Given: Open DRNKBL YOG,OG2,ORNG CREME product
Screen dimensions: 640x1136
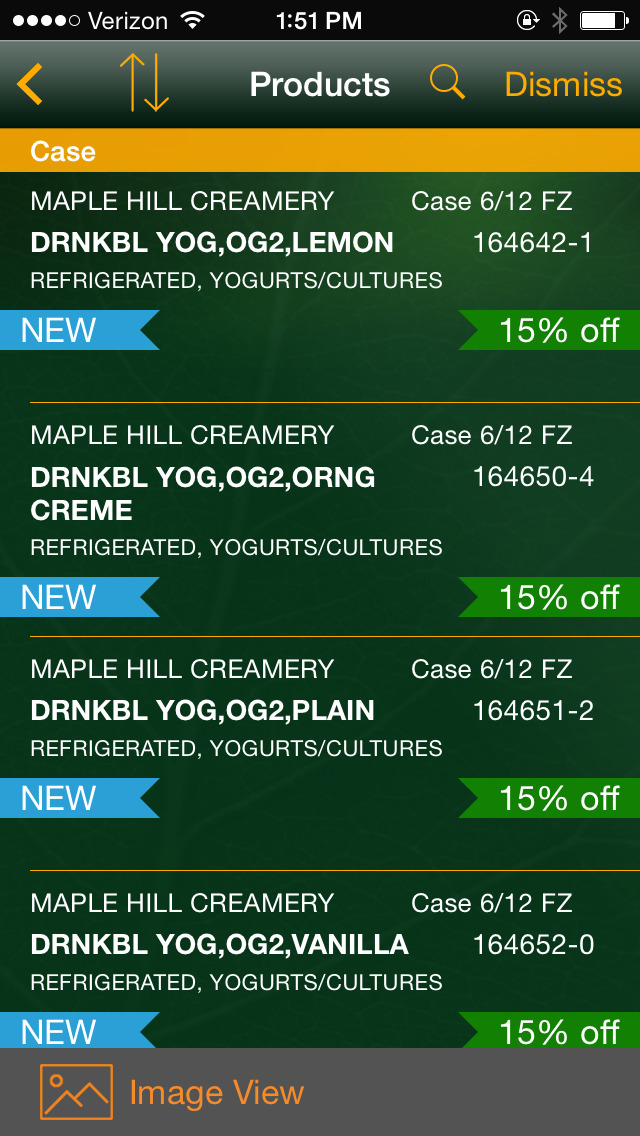Looking at the screenshot, I should pyautogui.click(x=320, y=519).
